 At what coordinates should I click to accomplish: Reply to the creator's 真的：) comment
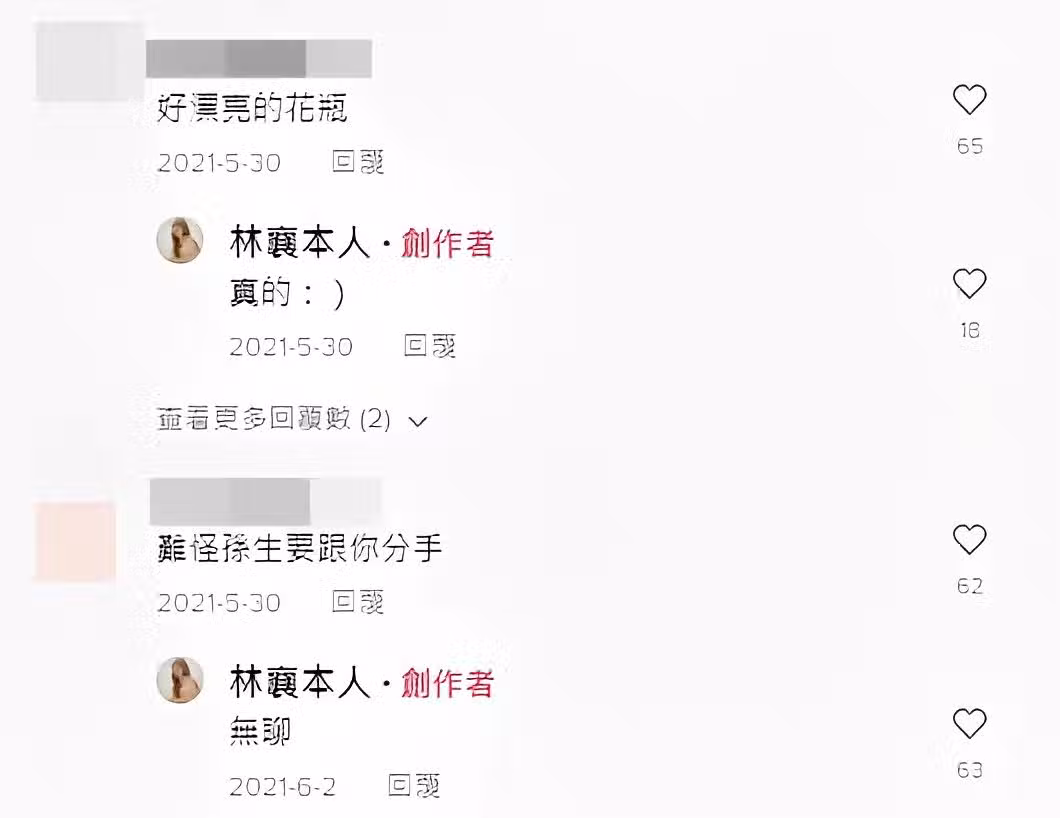coord(430,347)
